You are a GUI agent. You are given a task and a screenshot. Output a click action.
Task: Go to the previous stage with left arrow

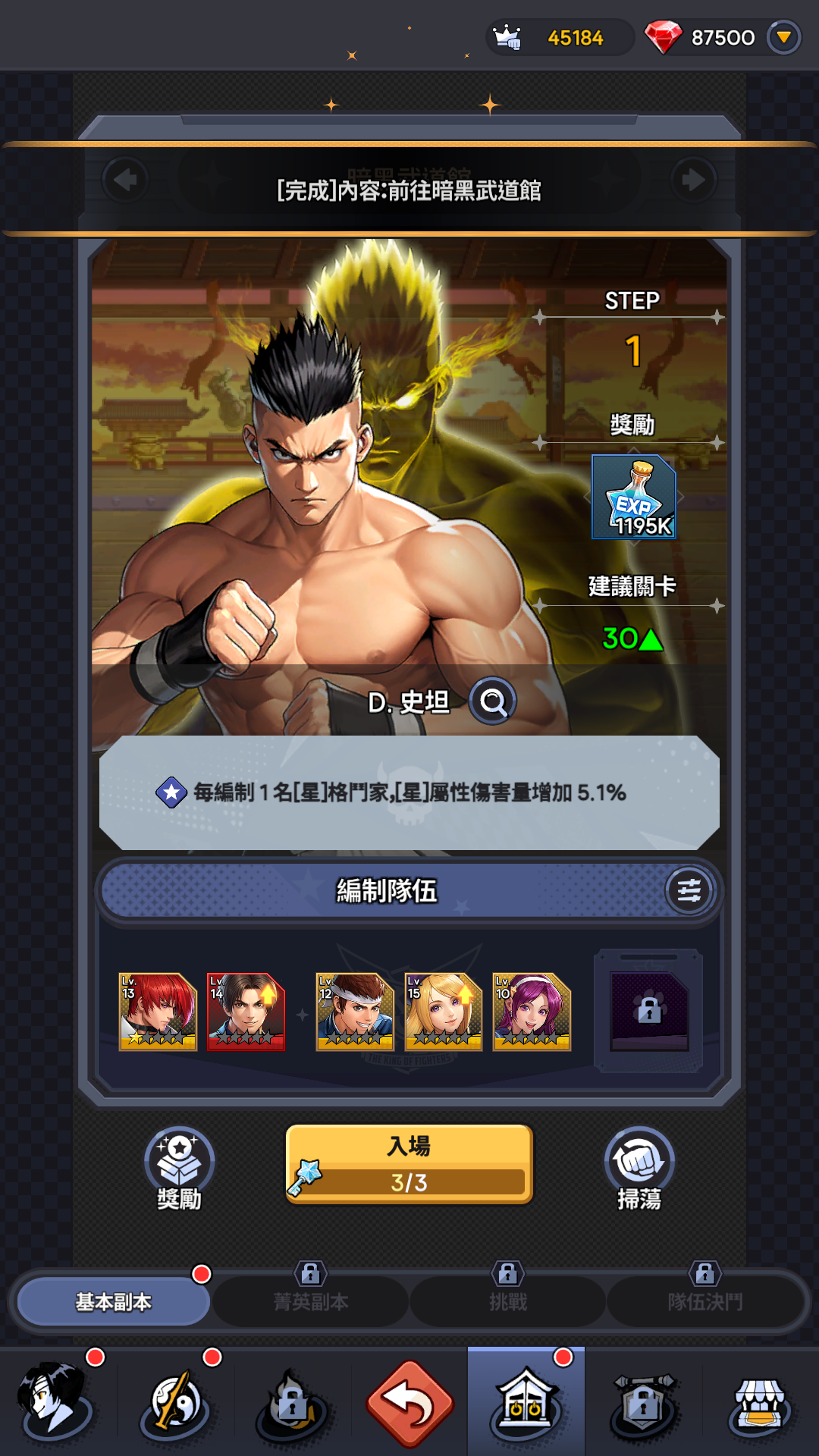(125, 180)
